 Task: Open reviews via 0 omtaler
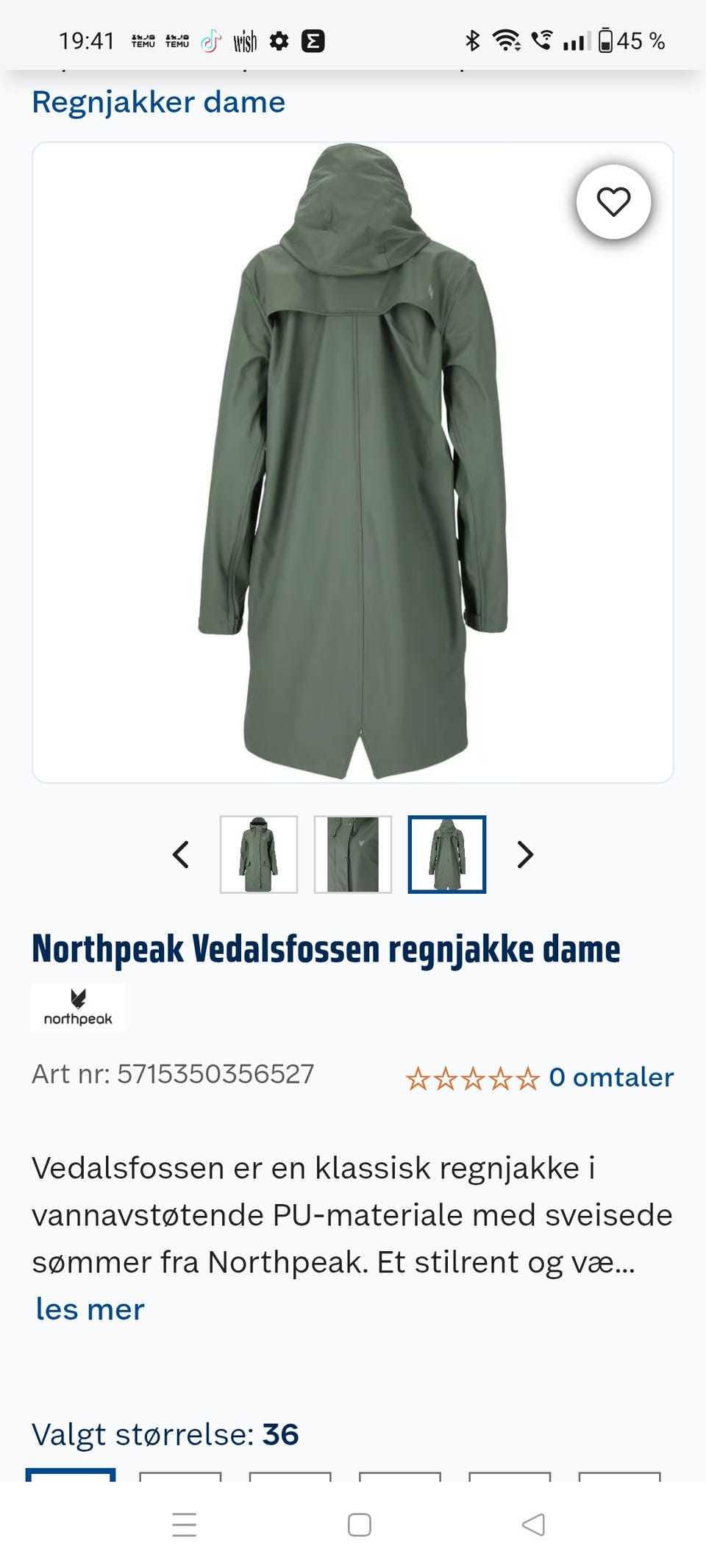point(610,1077)
